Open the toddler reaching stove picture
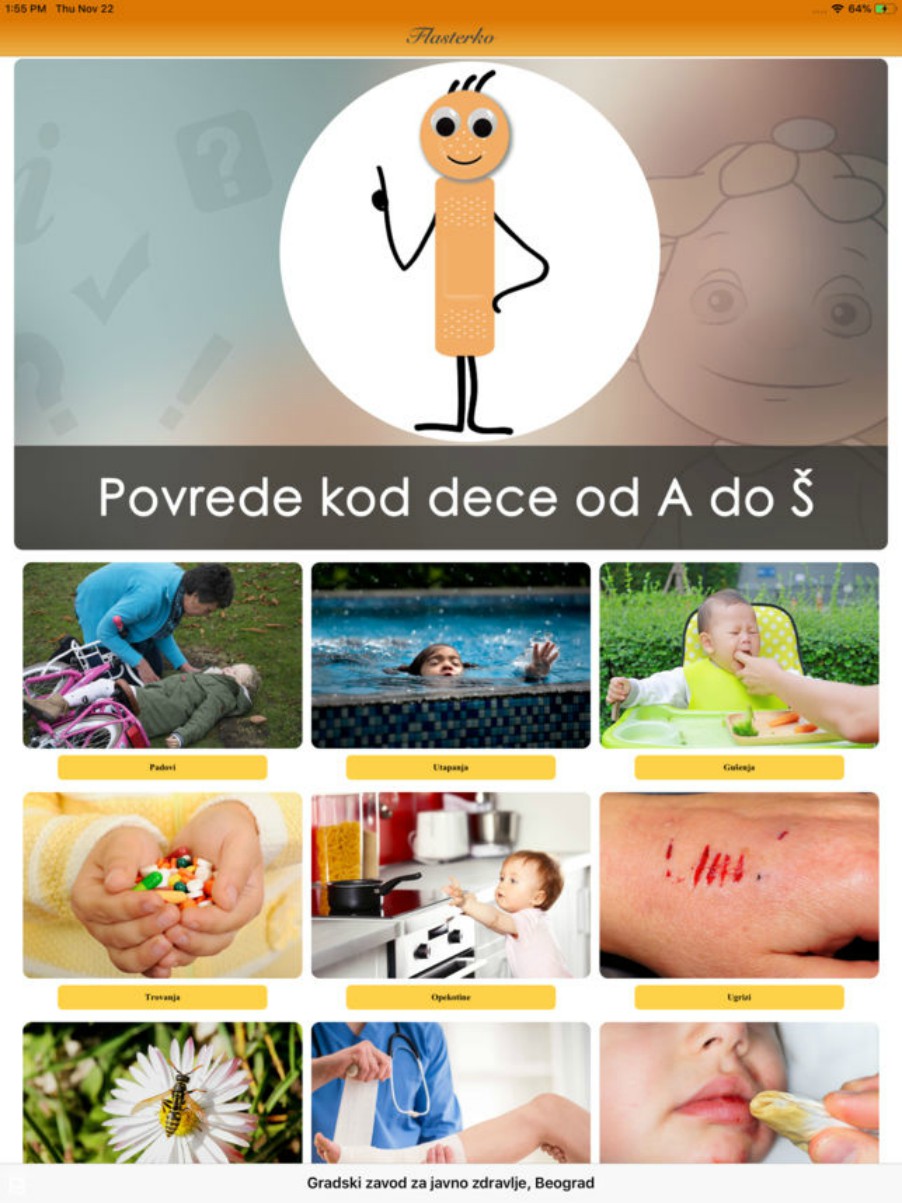Screen dimensions: 902x1203 450,885
